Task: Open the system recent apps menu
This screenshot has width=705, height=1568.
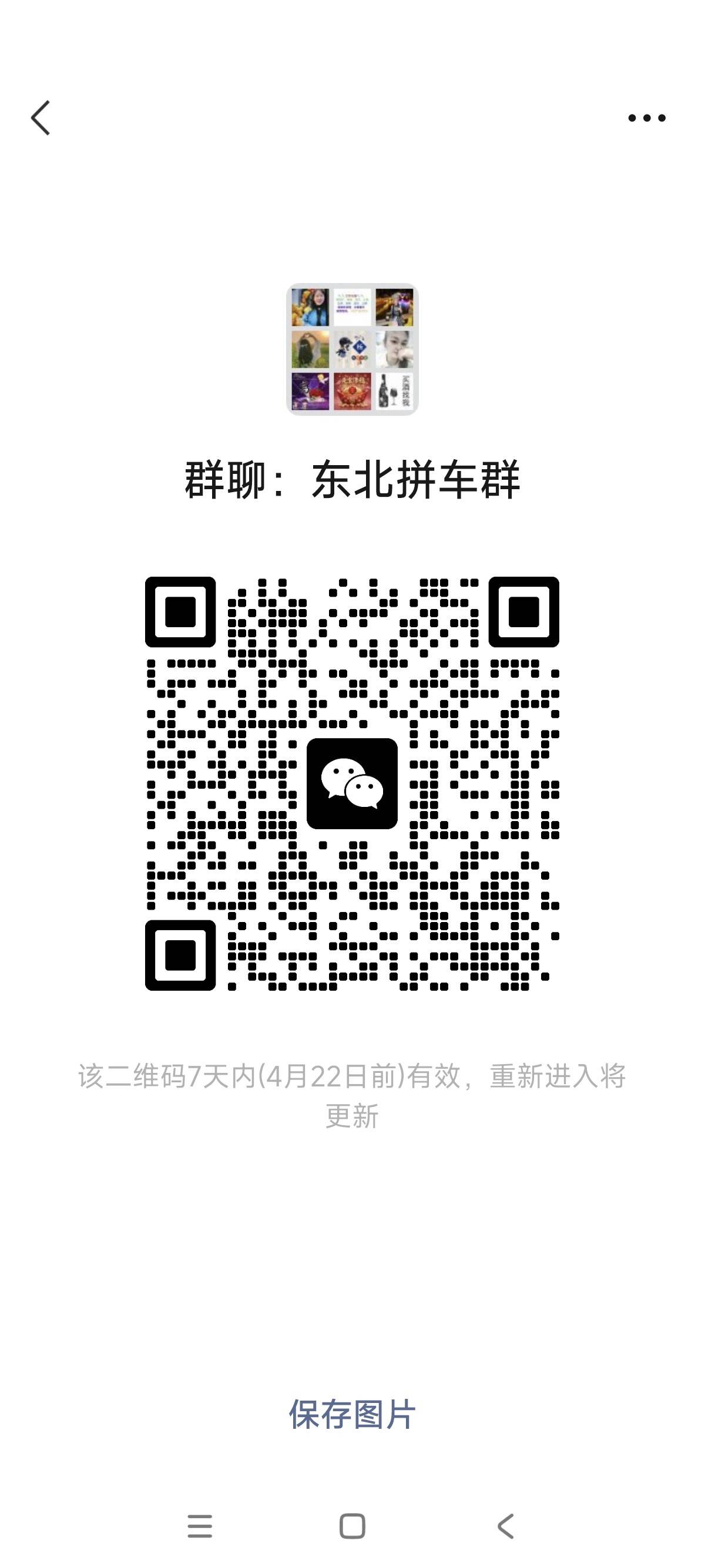Action: 200,1526
